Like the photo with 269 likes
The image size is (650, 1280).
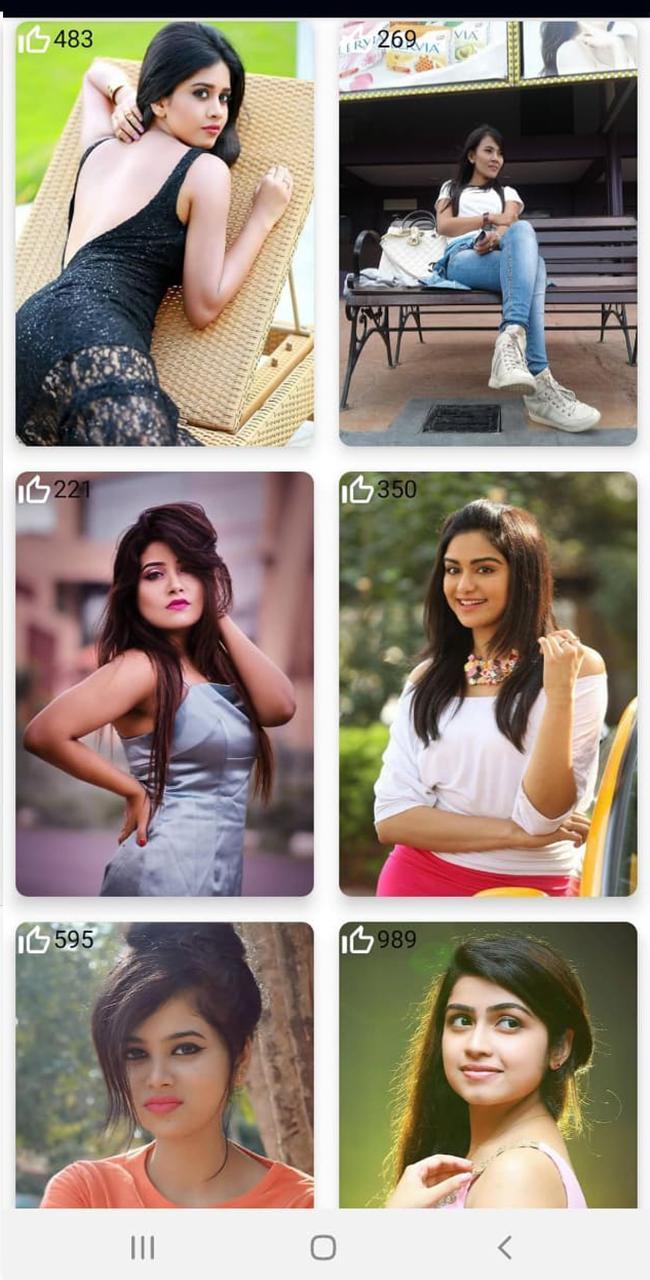pyautogui.click(x=358, y=40)
